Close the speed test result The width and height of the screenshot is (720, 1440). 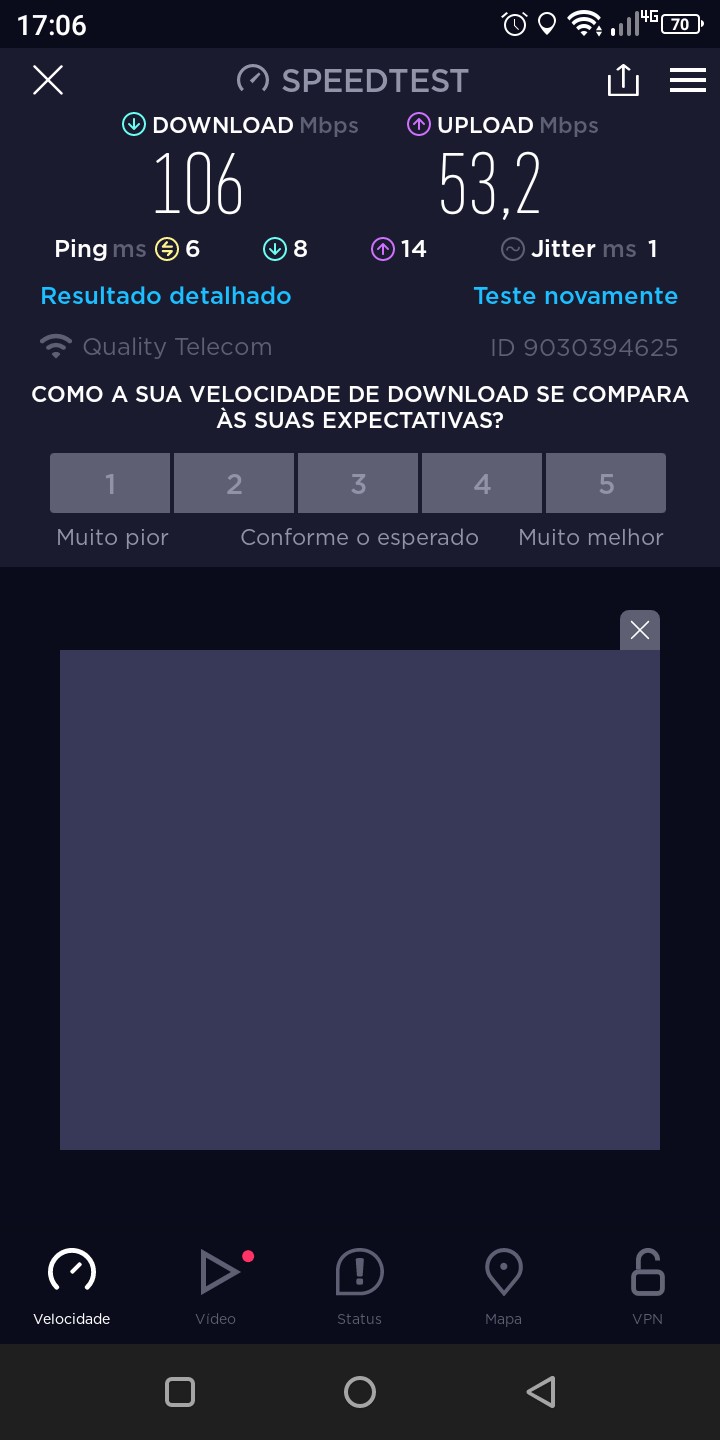click(48, 80)
